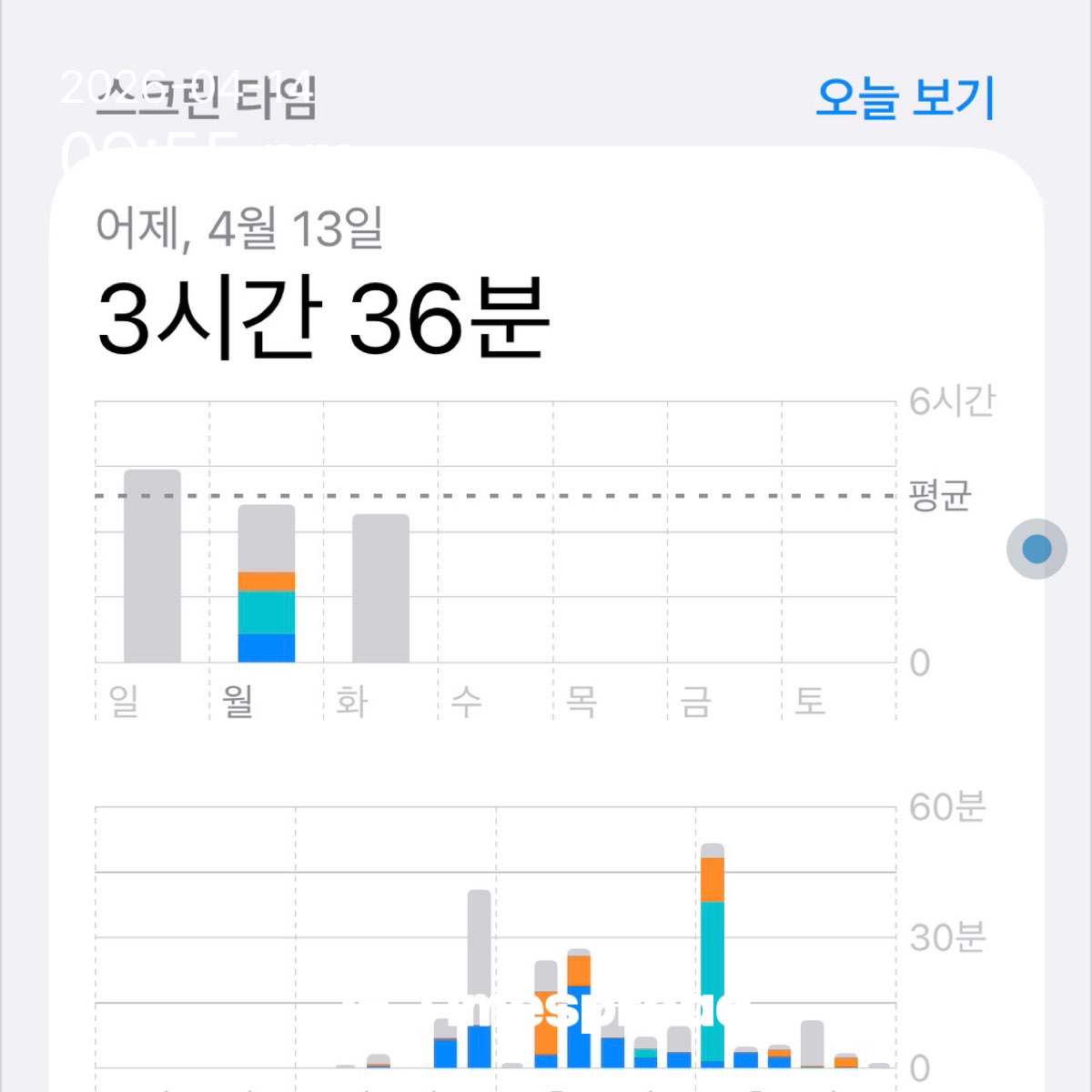
Task: Tap the 오늘 보기 link
Action: [x=905, y=97]
